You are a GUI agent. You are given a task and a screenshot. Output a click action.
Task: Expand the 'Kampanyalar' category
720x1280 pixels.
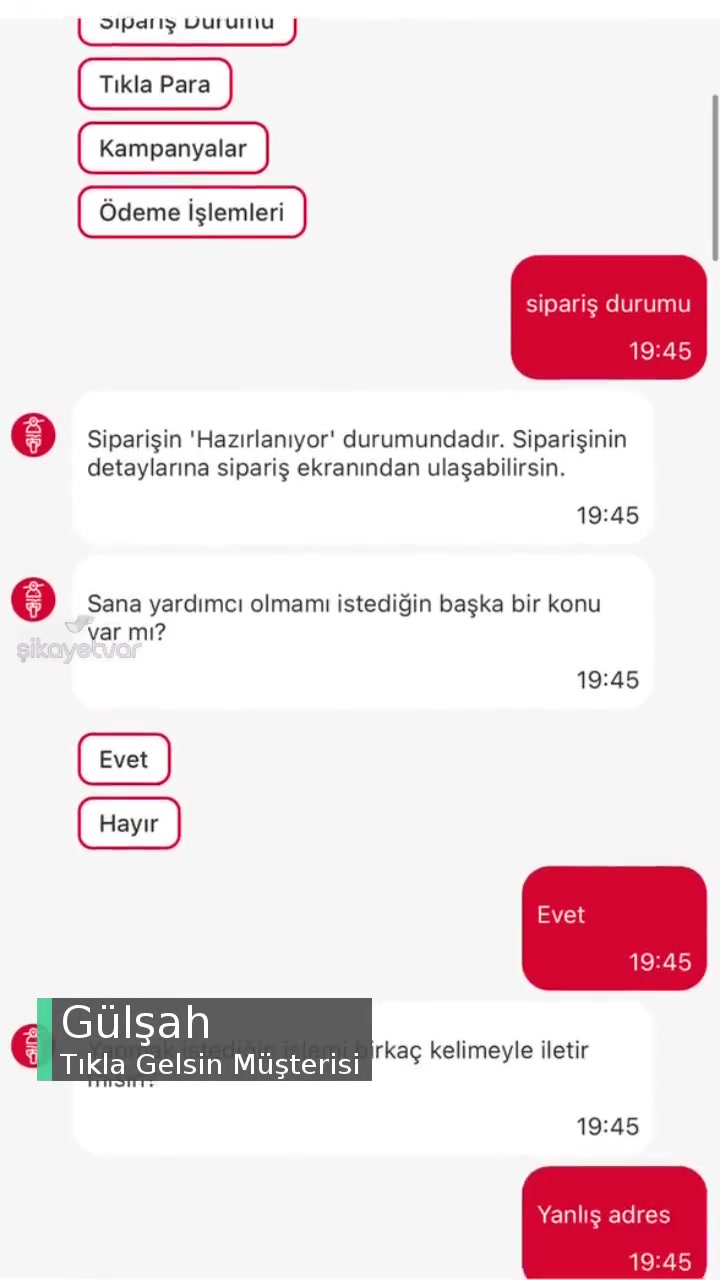tap(172, 148)
